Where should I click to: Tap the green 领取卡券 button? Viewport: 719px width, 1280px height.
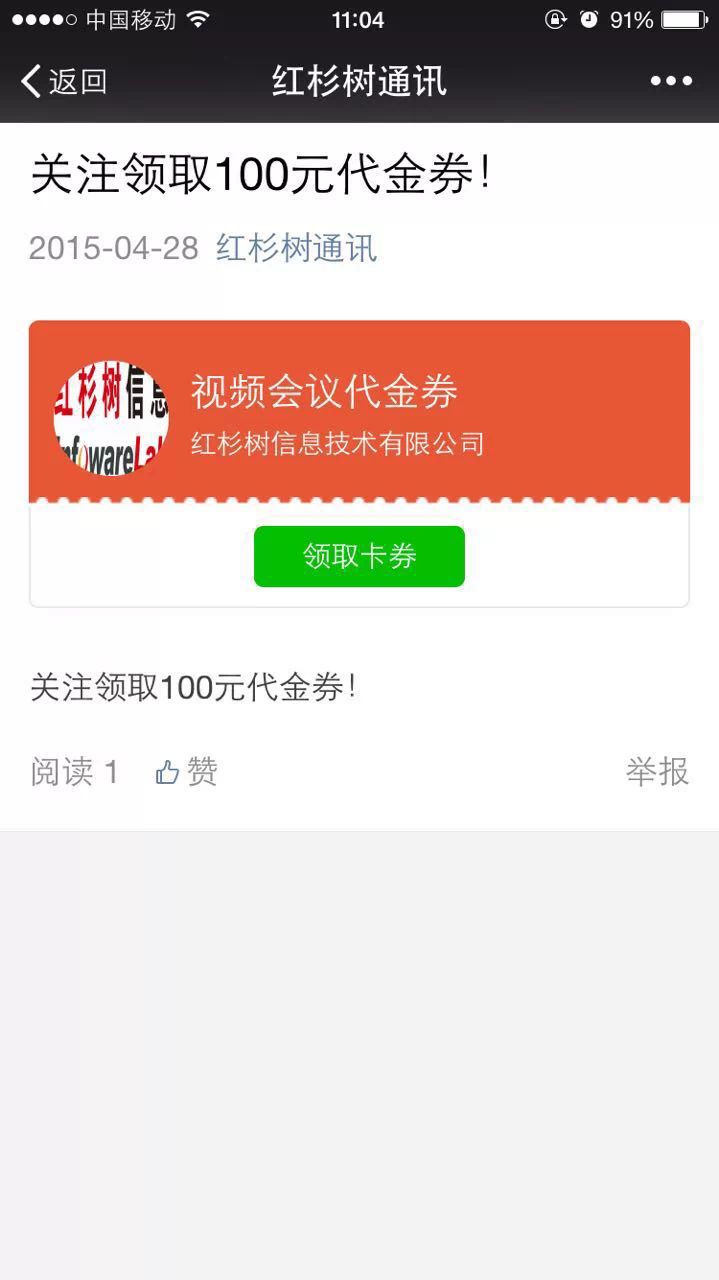359,556
